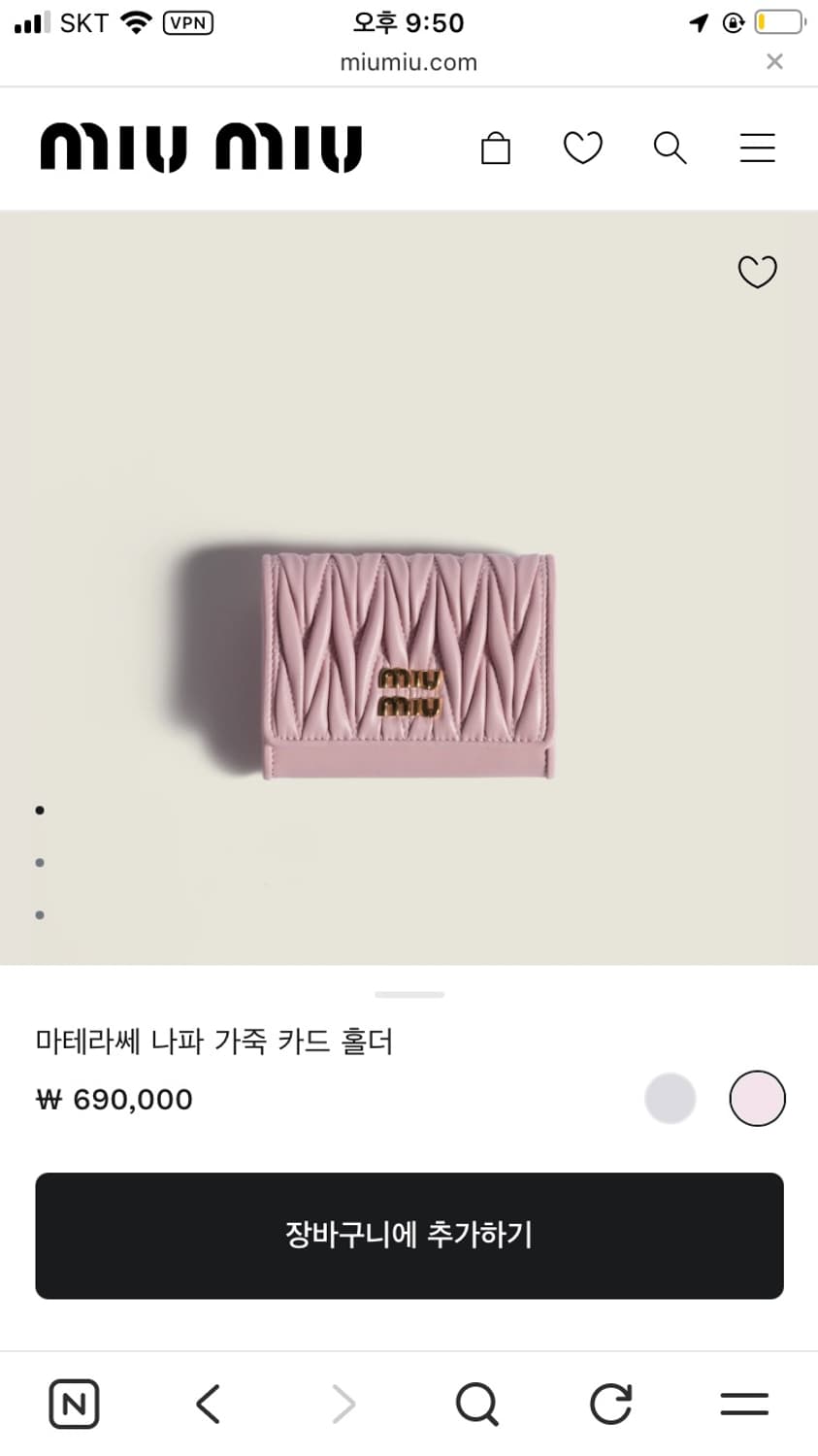The image size is (818, 1456).
Task: Add the card holder to the wishlist heart
Action: (757, 272)
